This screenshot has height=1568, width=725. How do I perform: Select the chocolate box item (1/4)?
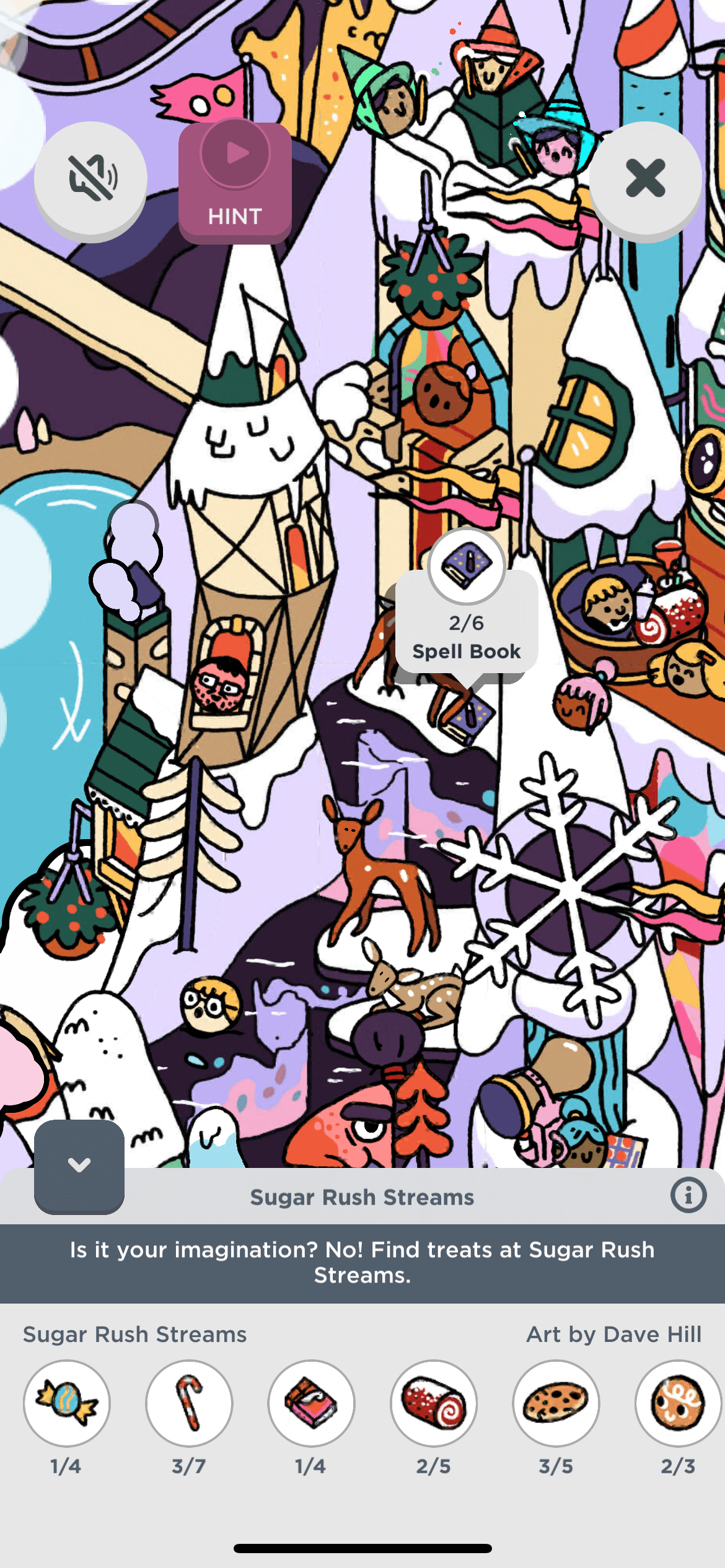311,1403
